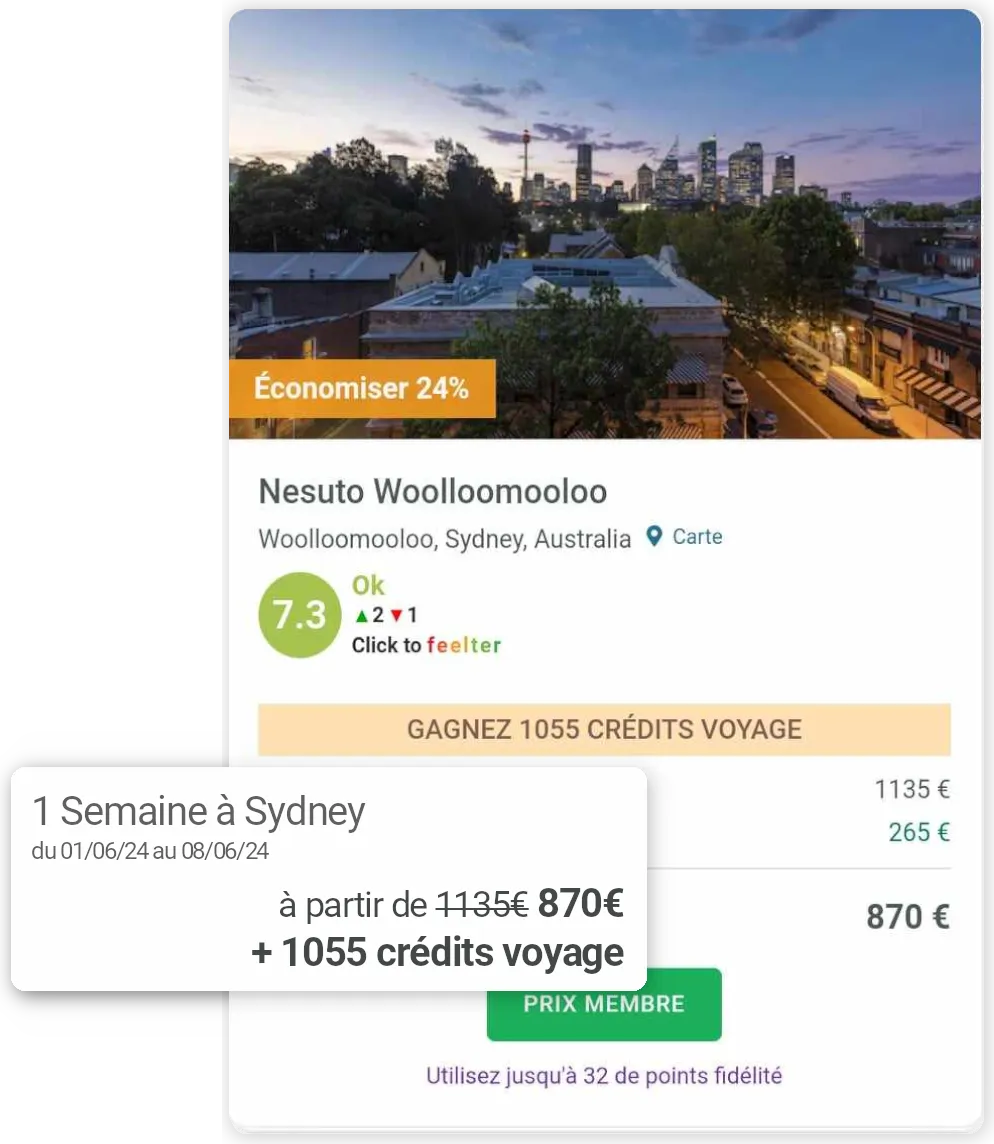994x1144 pixels.
Task: Open the Carte map link
Action: pyautogui.click(x=697, y=536)
